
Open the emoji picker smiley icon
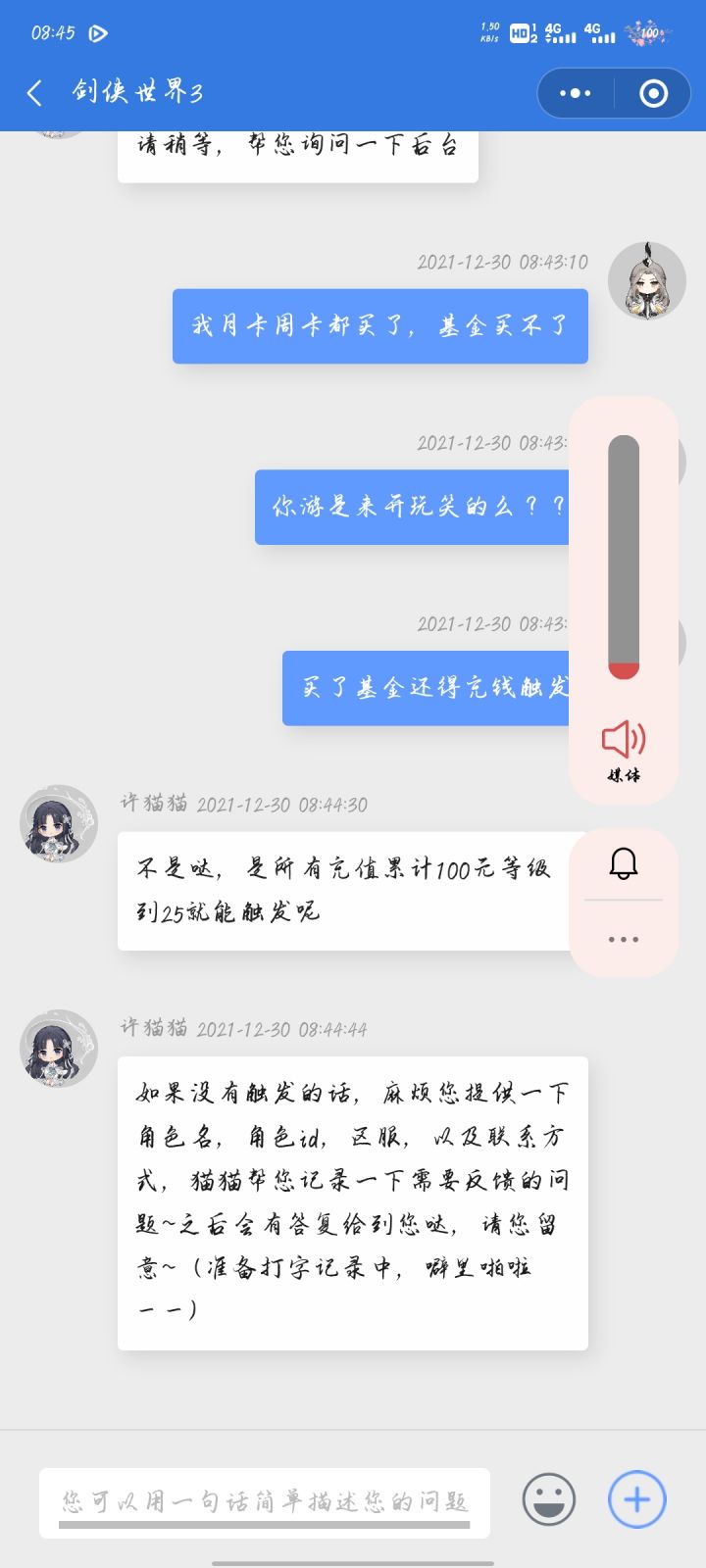coord(548,1498)
